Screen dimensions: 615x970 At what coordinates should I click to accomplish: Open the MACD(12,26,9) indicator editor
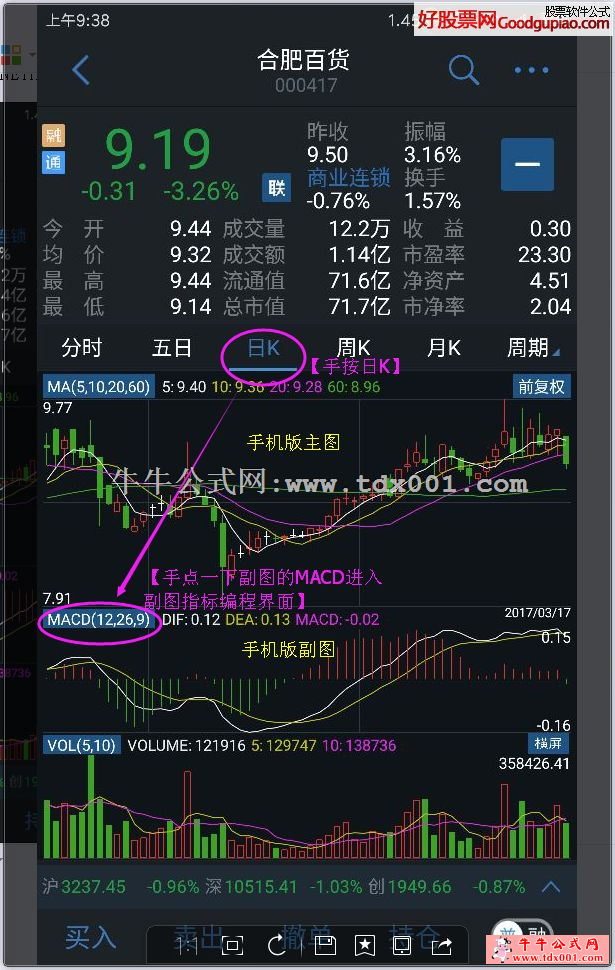[98, 620]
